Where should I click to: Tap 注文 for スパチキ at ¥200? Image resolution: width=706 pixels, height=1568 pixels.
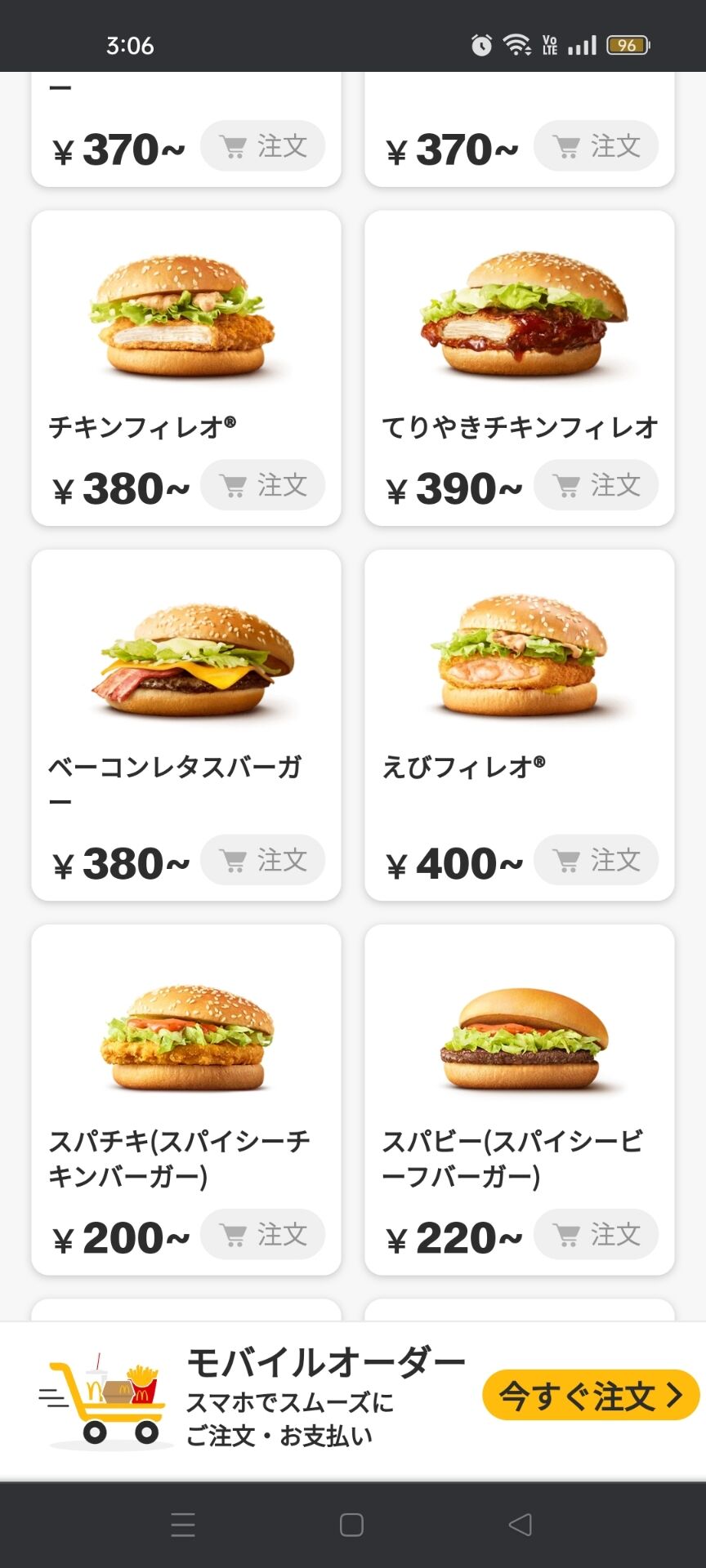coord(263,1234)
